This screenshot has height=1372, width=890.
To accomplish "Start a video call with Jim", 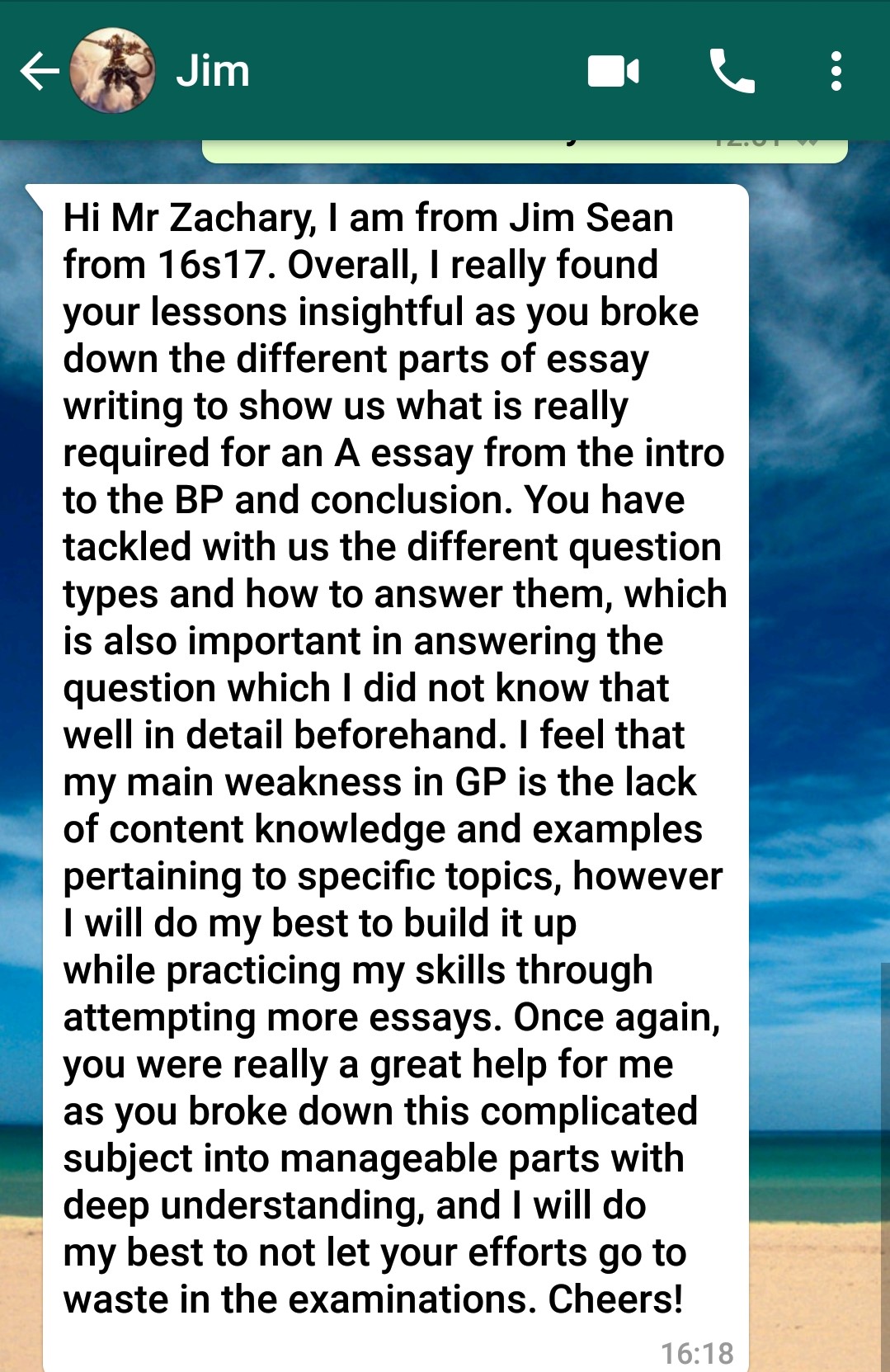I will (613, 71).
